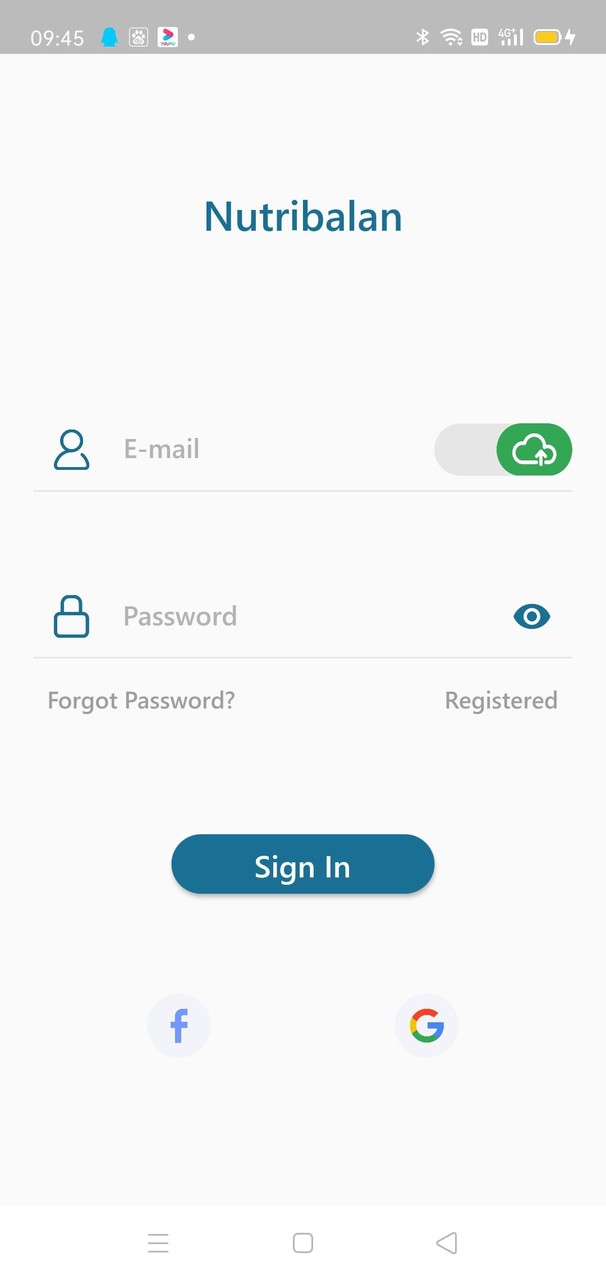Tap the E-mail input field
The height and width of the screenshot is (1280, 606).
270,449
